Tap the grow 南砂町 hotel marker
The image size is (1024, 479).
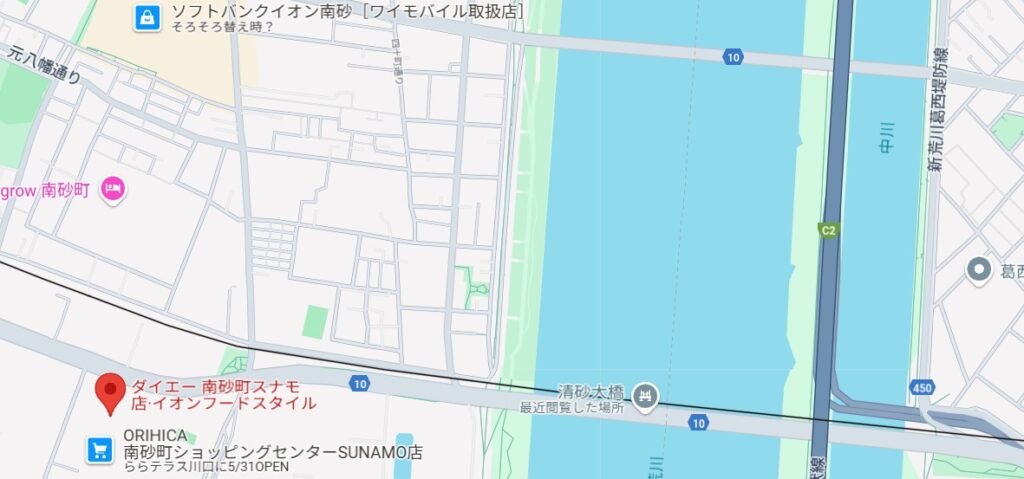coord(113,189)
